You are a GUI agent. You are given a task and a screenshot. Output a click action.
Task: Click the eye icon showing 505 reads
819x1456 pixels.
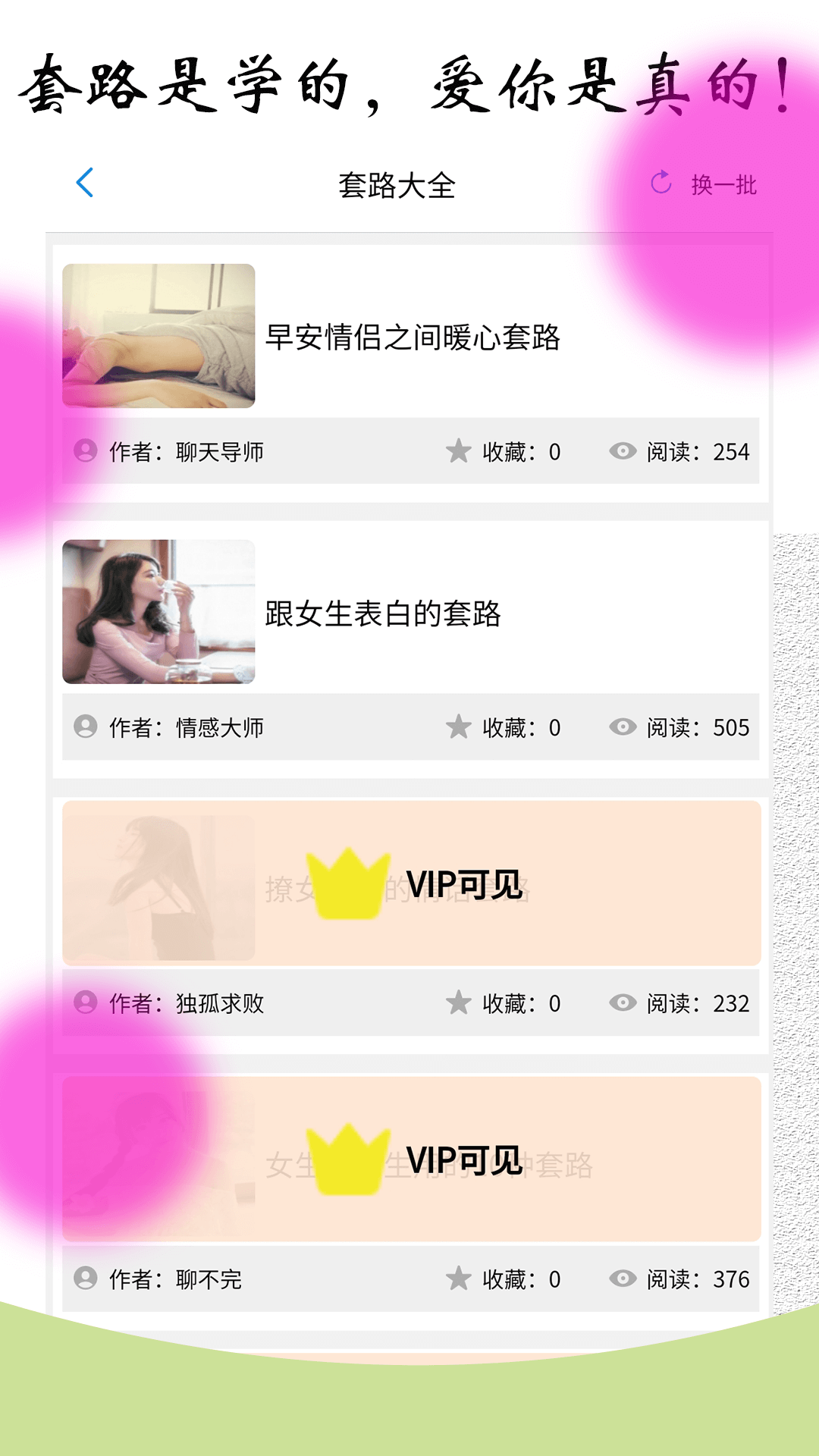(x=623, y=726)
